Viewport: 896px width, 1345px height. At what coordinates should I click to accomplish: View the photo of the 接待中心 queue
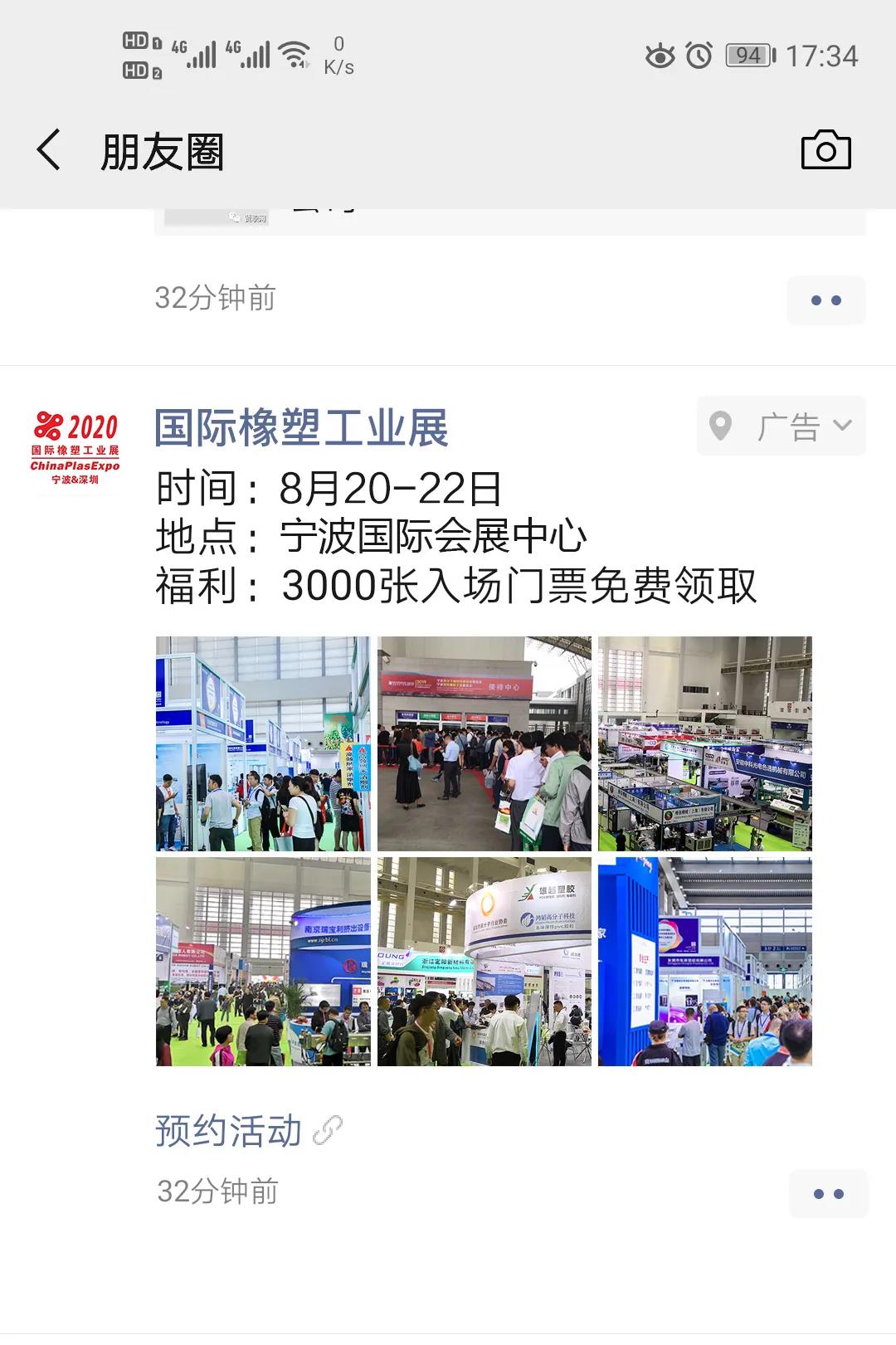coord(485,743)
